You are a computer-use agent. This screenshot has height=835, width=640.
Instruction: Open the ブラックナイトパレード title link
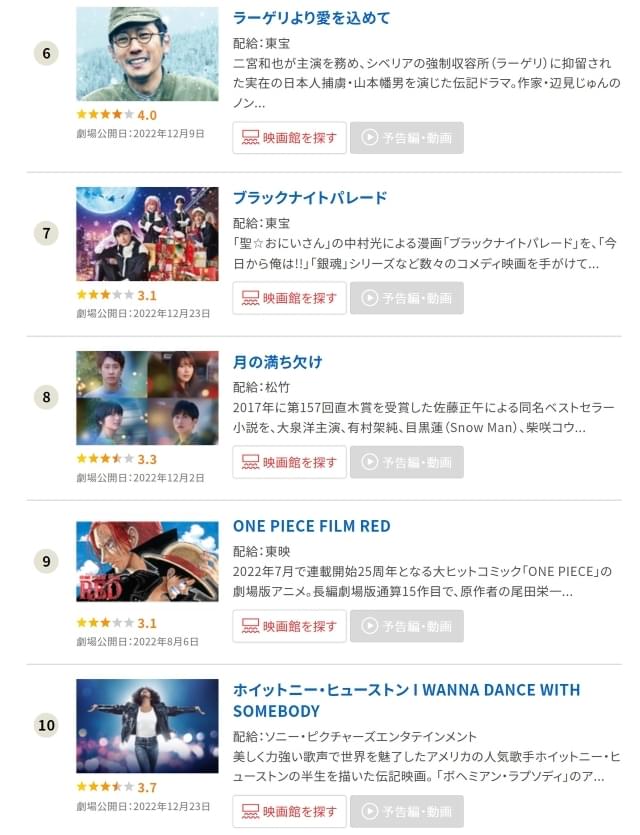pyautogui.click(x=309, y=198)
